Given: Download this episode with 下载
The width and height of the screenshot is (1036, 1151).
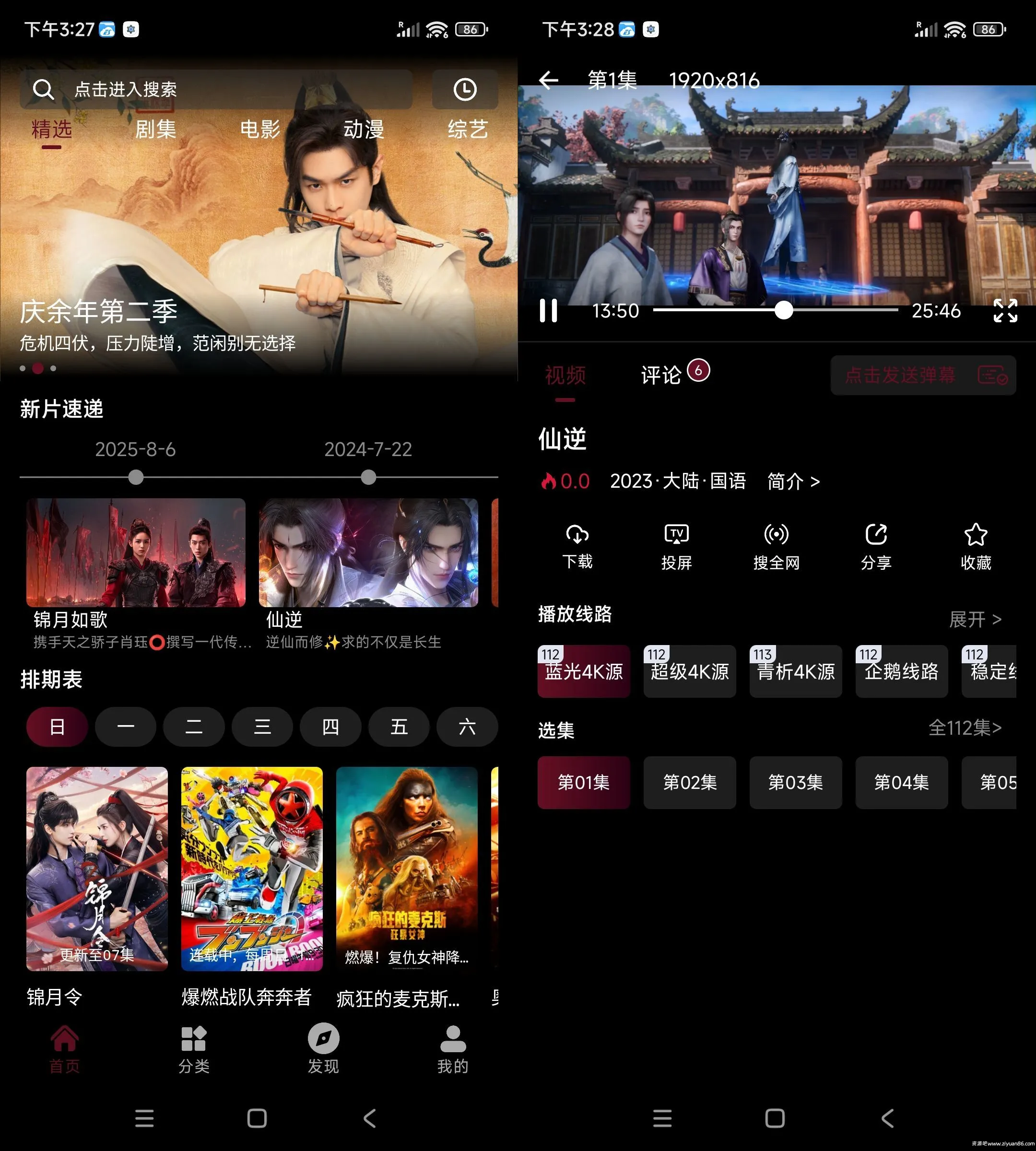Looking at the screenshot, I should click(577, 546).
